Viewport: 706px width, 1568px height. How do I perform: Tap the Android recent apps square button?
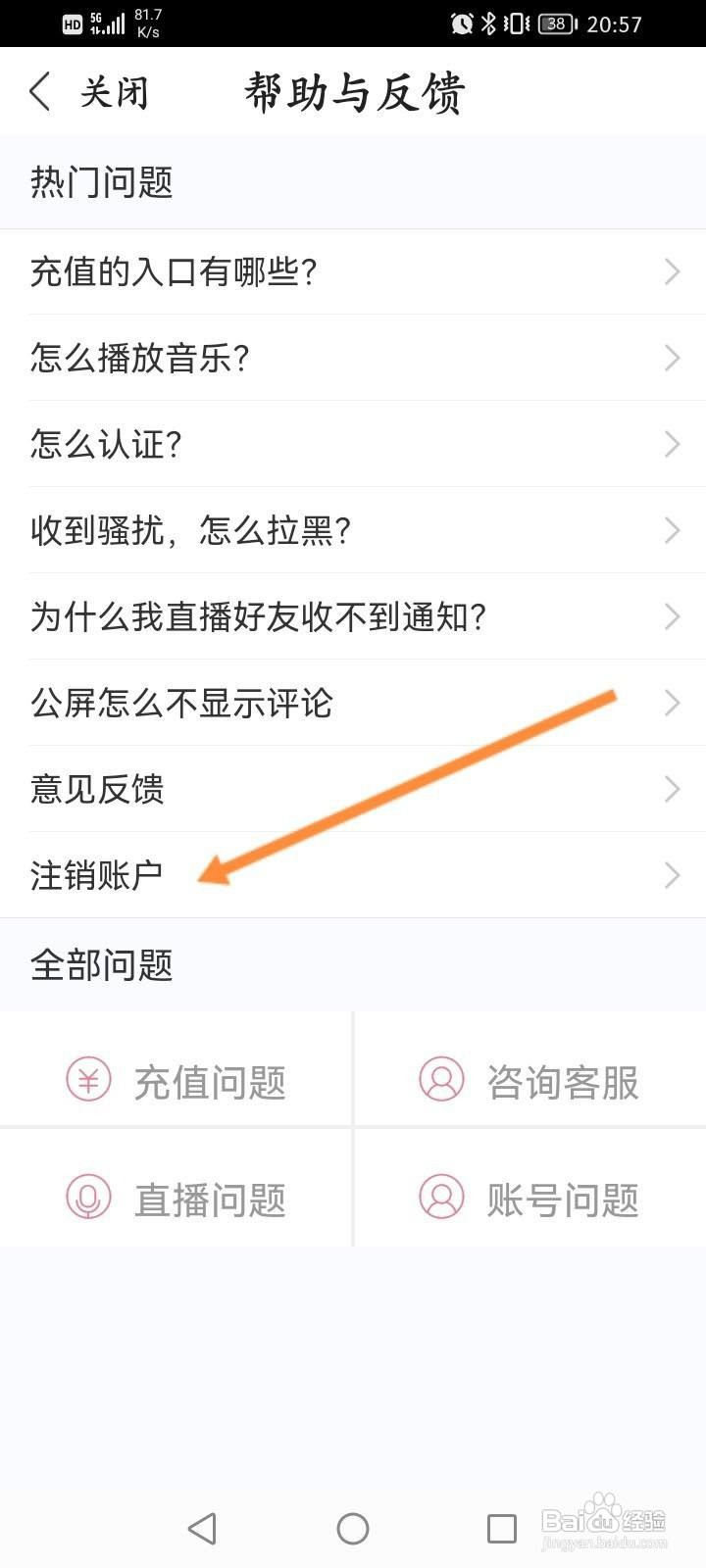(502, 1528)
